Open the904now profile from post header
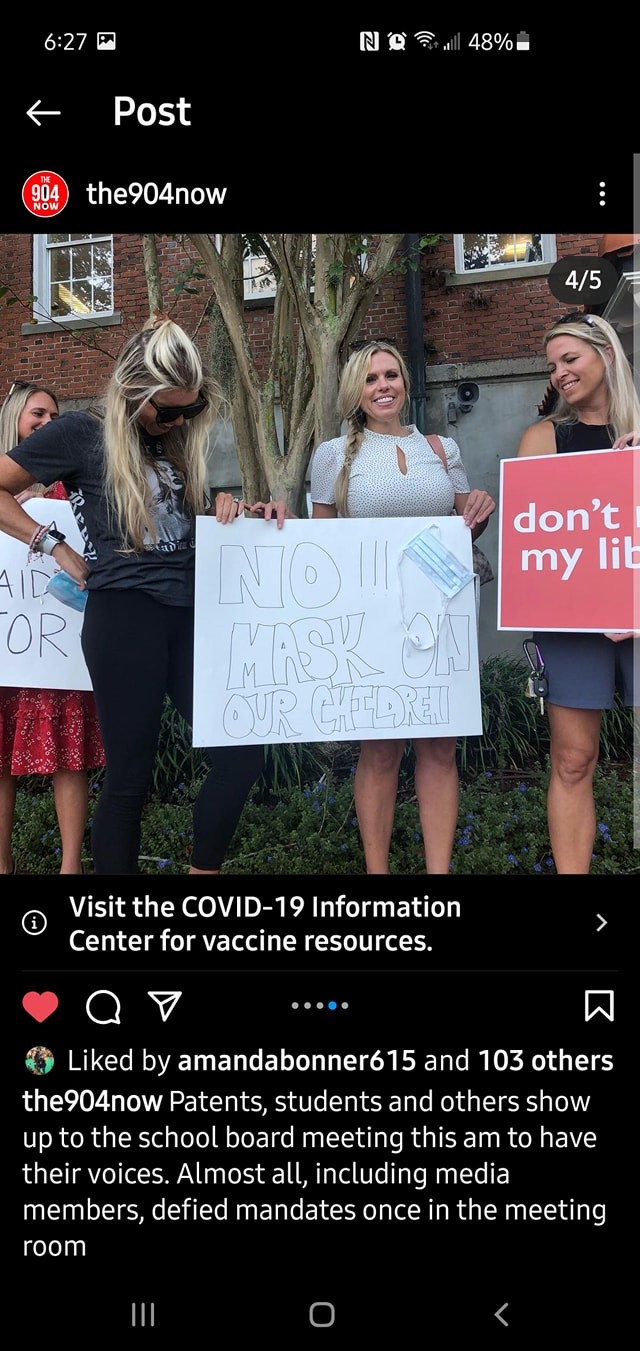 [x=156, y=193]
